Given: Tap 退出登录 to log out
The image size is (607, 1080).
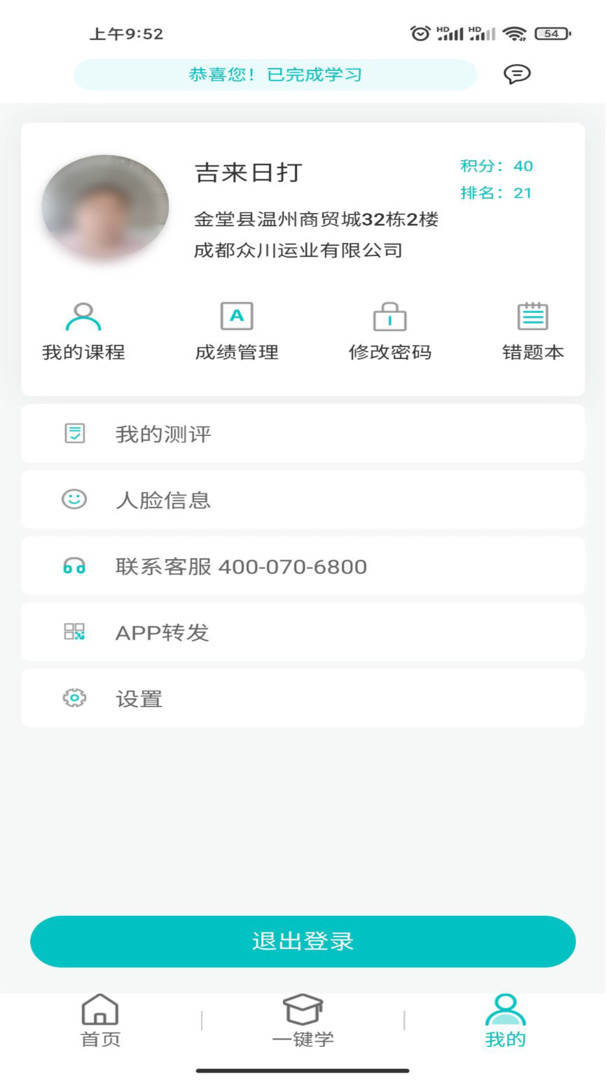Looking at the screenshot, I should click(x=303, y=942).
